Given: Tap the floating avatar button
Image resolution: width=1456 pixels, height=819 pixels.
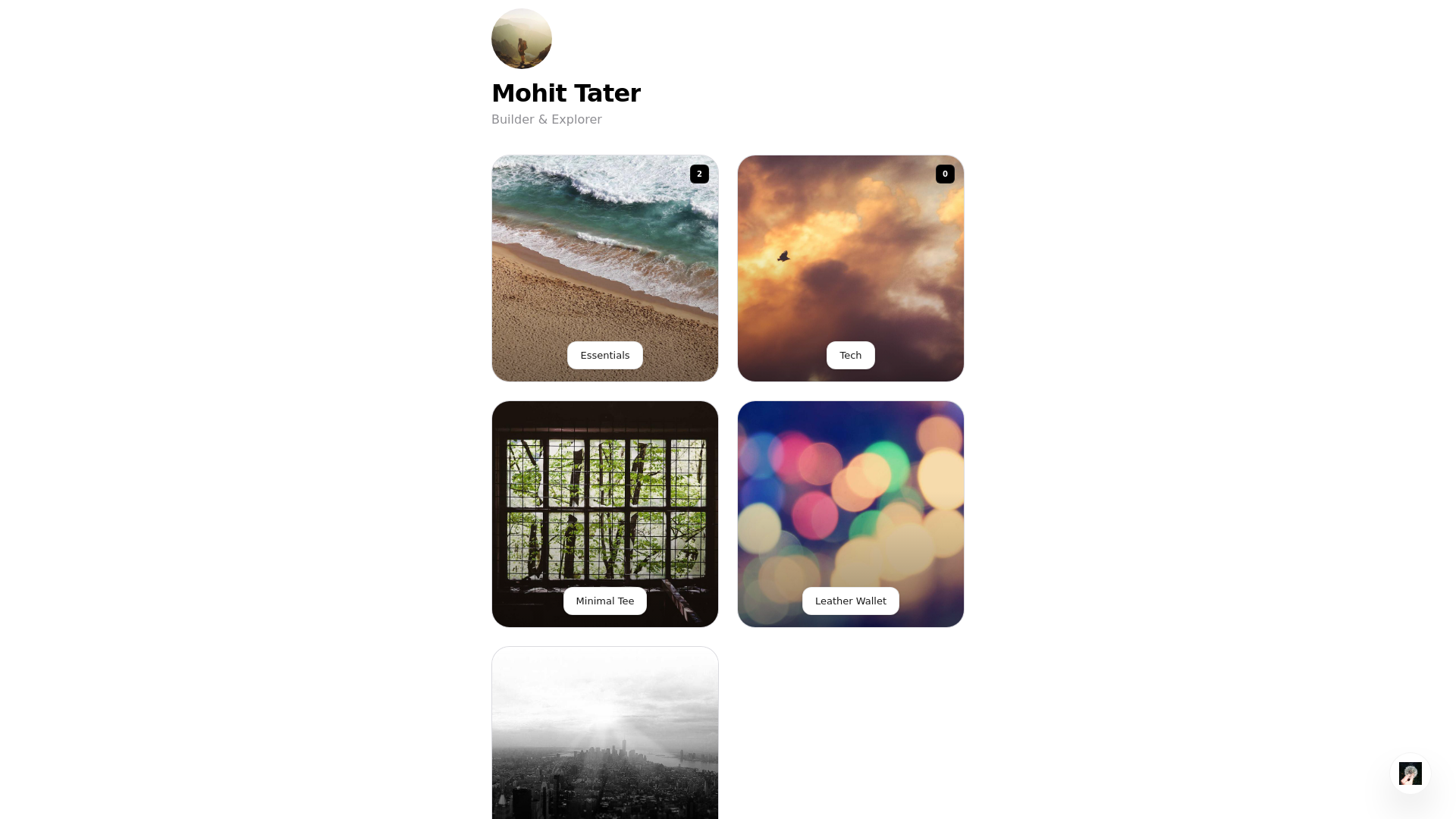Looking at the screenshot, I should [1410, 773].
